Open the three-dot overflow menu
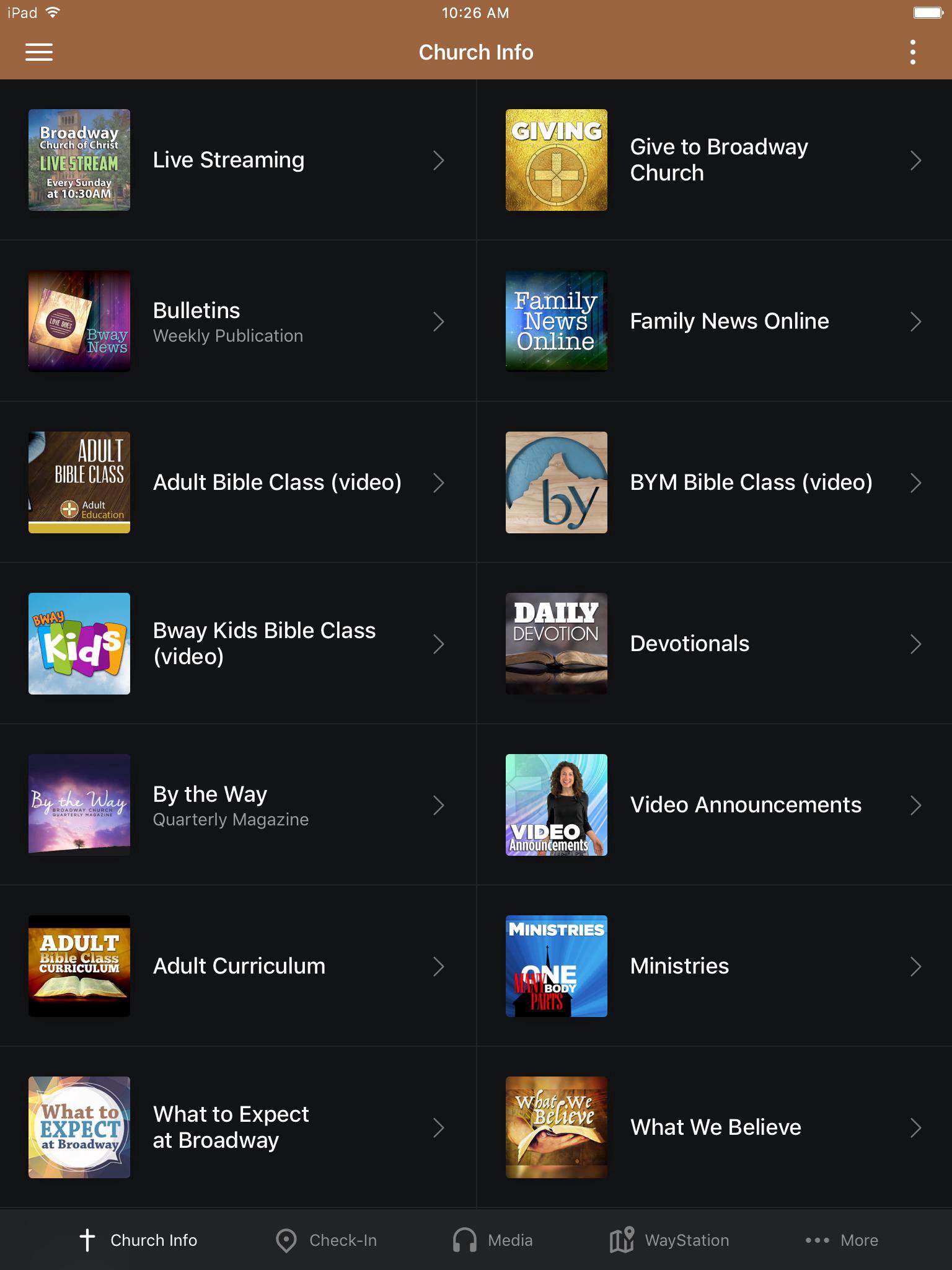The image size is (952, 1270). pos(912,52)
